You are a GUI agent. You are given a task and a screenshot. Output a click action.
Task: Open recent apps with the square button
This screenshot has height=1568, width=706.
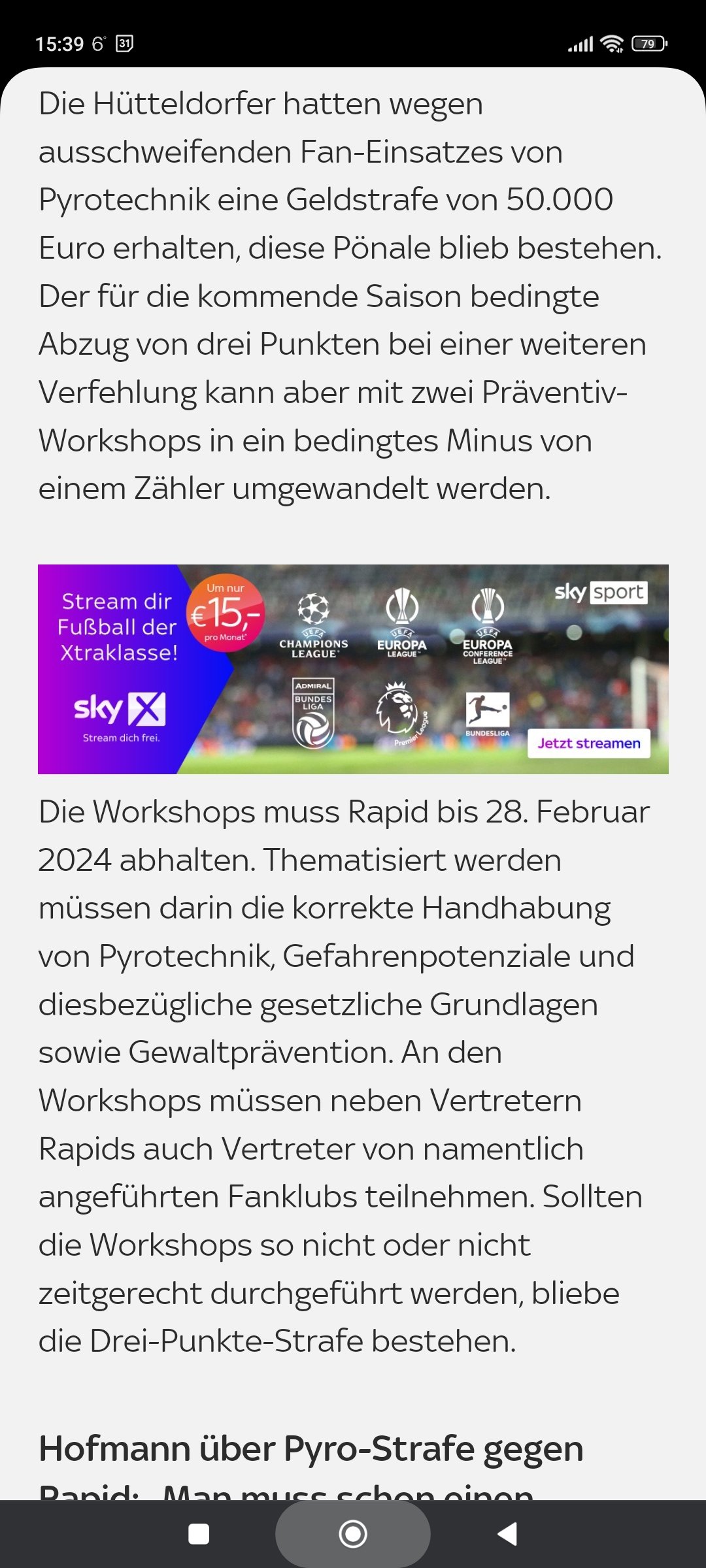[199, 1533]
